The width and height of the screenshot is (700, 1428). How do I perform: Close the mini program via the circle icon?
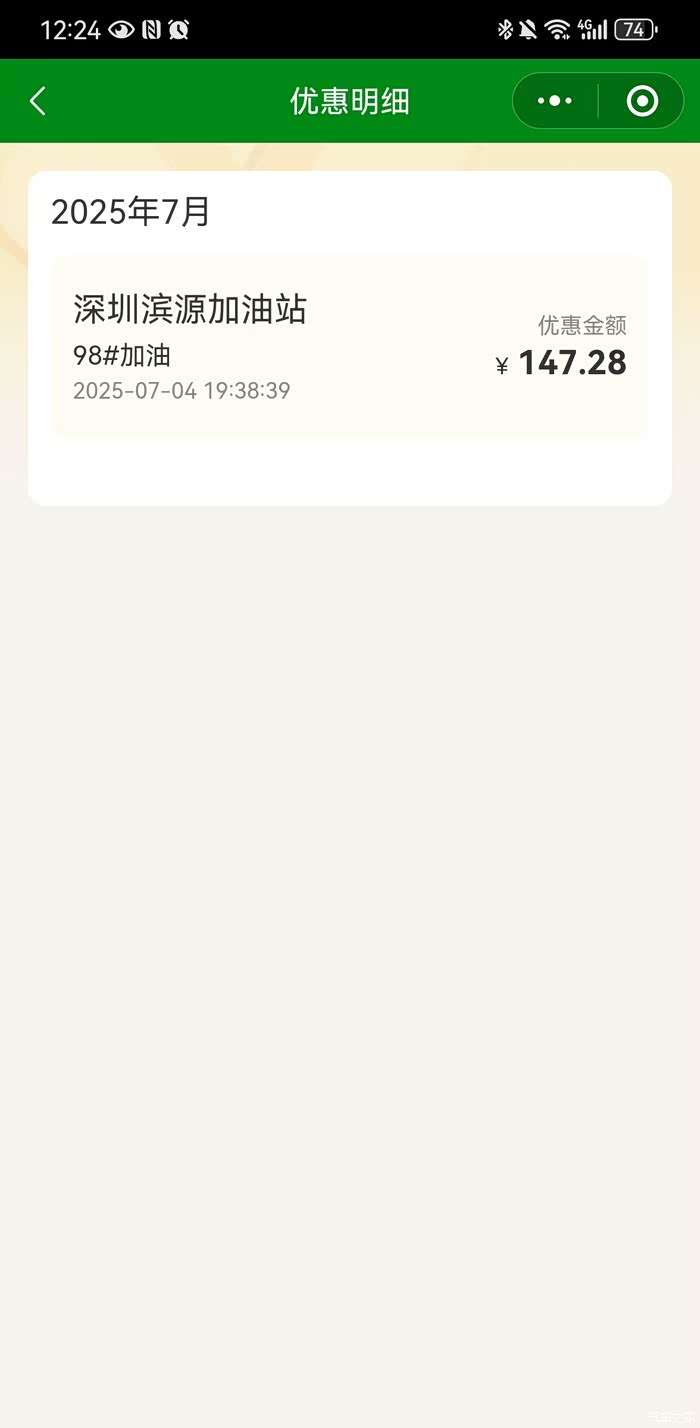pyautogui.click(x=642, y=101)
